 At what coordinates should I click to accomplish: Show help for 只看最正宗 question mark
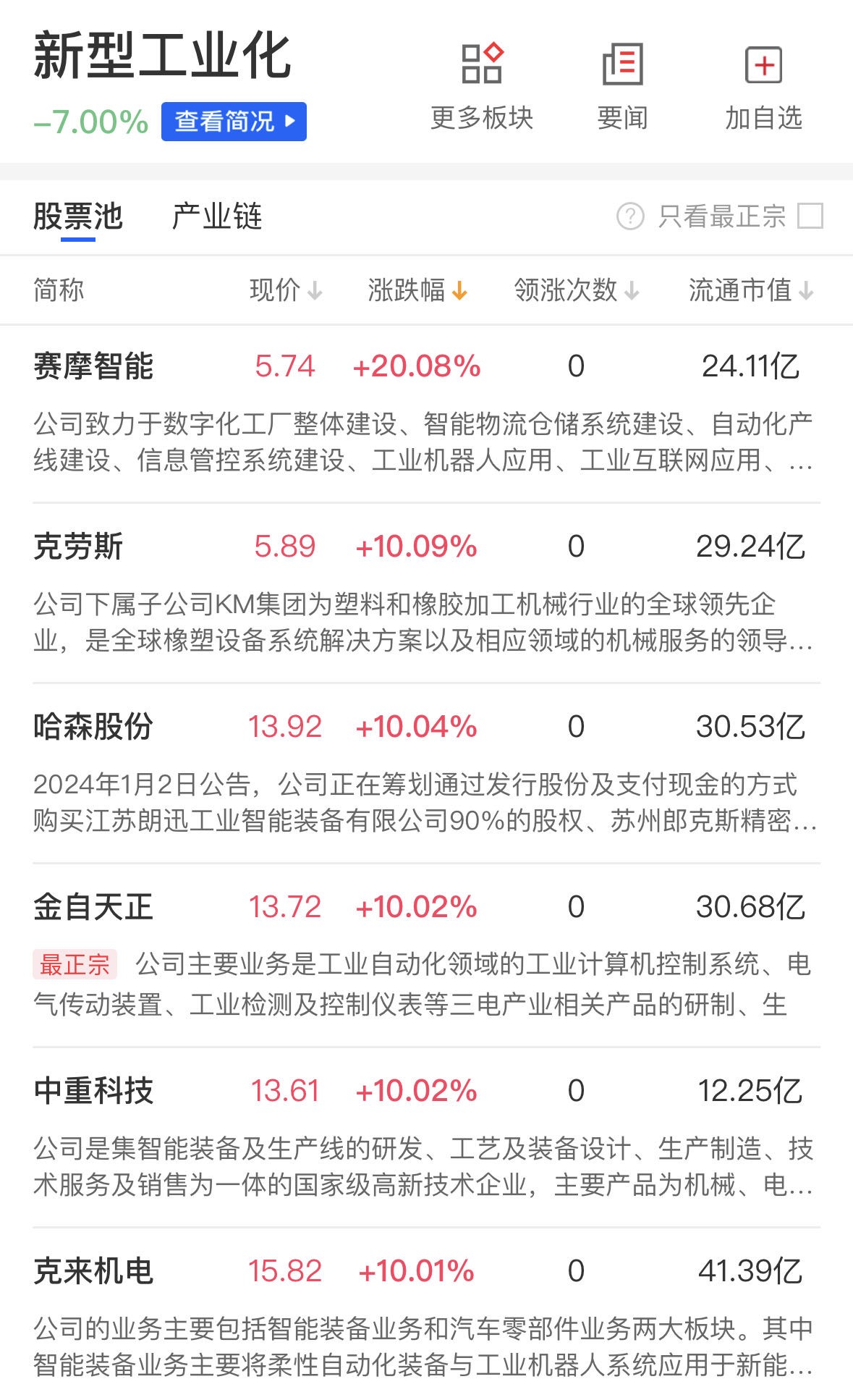point(630,216)
